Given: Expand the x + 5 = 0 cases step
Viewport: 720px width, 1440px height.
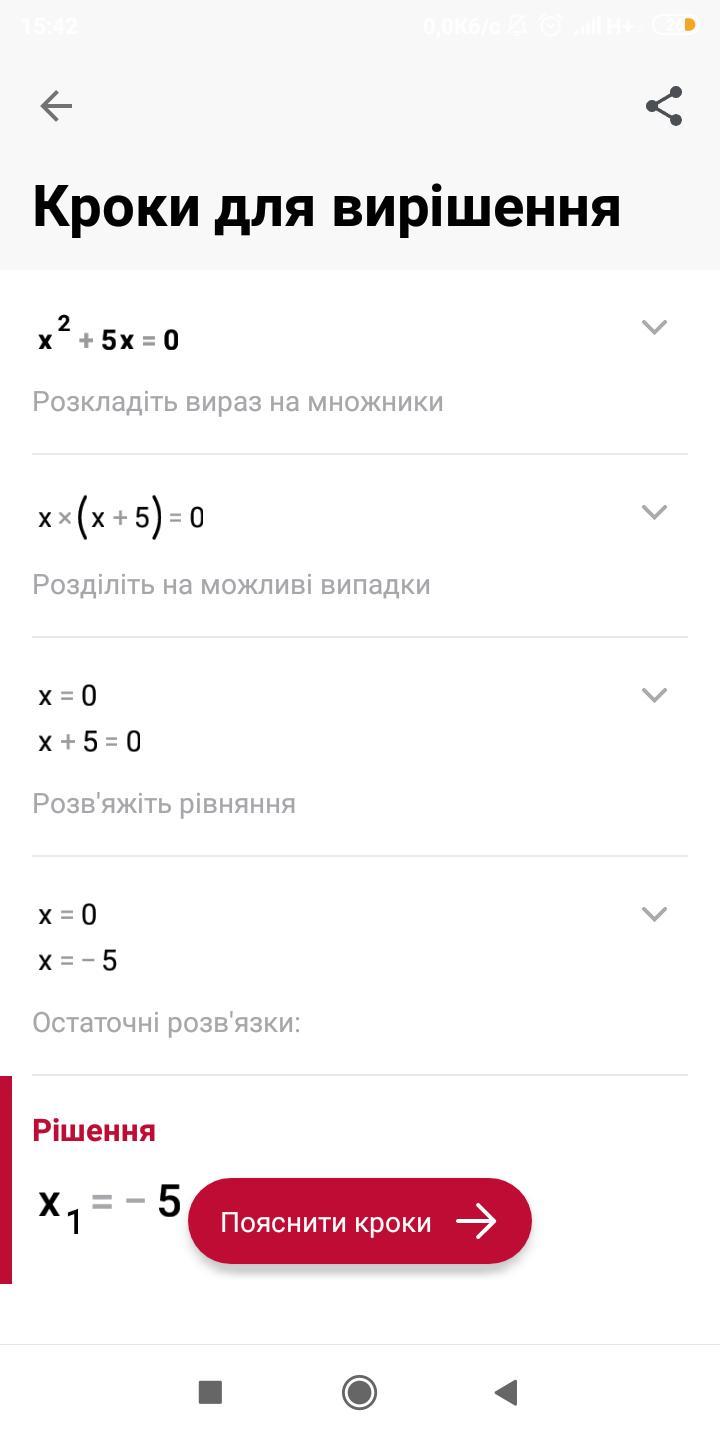Looking at the screenshot, I should point(654,695).
